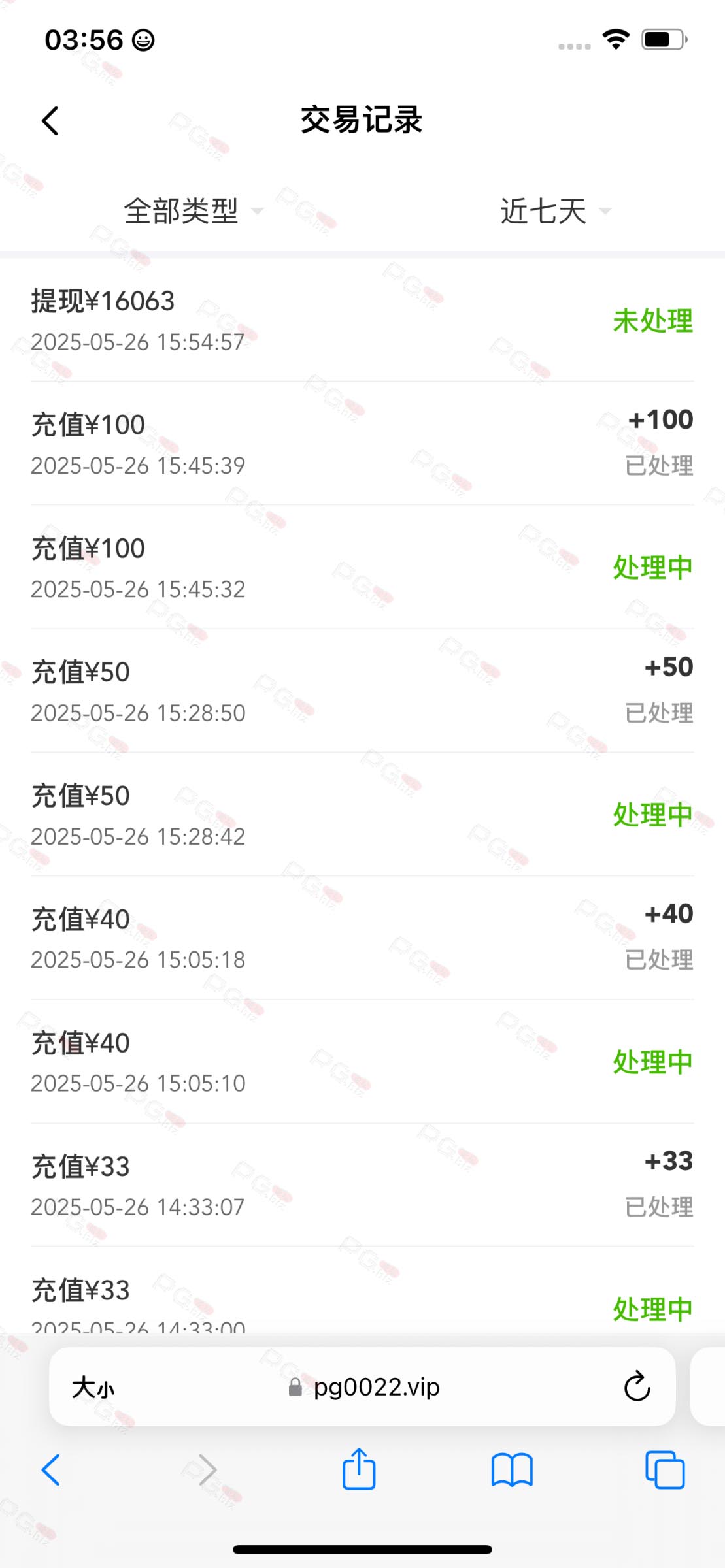Tap the pg0022.vip address bar
The image size is (725, 1568).
[x=362, y=1386]
